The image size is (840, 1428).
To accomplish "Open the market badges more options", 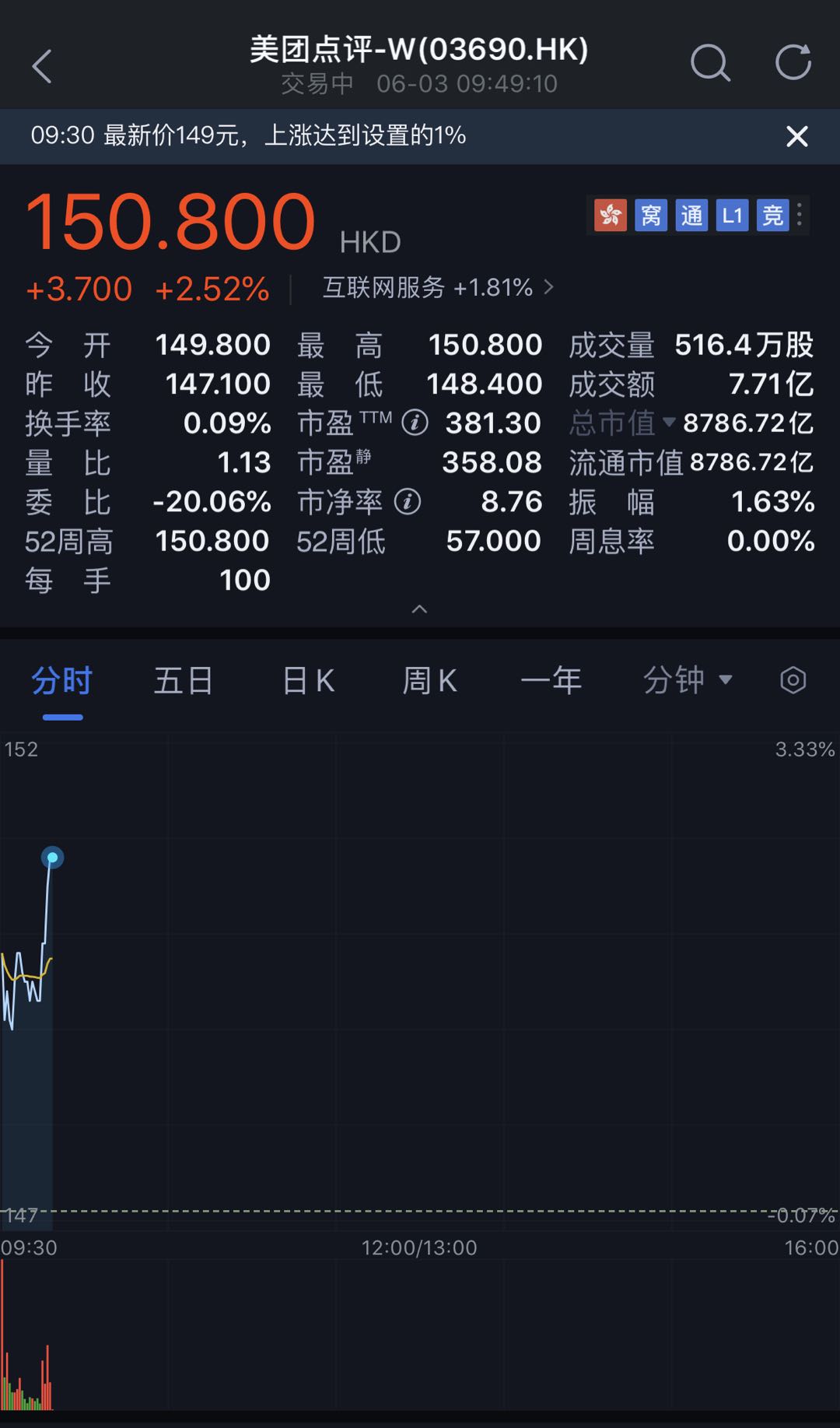I will click(800, 216).
